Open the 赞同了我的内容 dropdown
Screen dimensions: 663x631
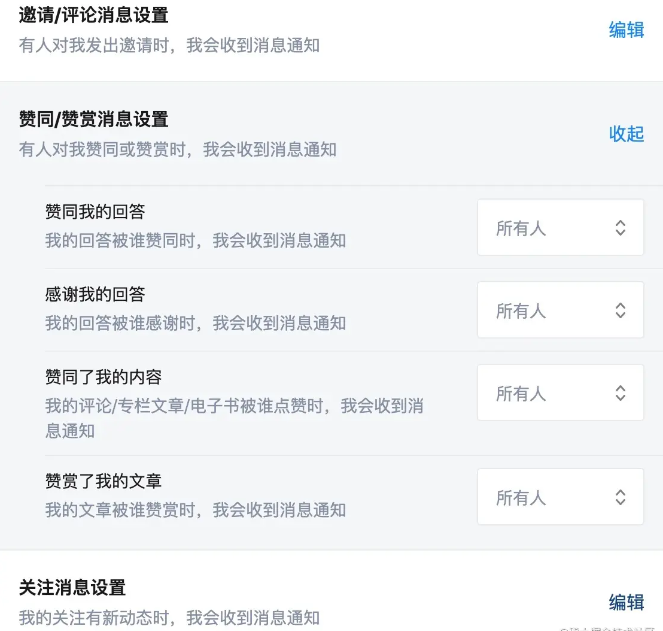point(560,393)
